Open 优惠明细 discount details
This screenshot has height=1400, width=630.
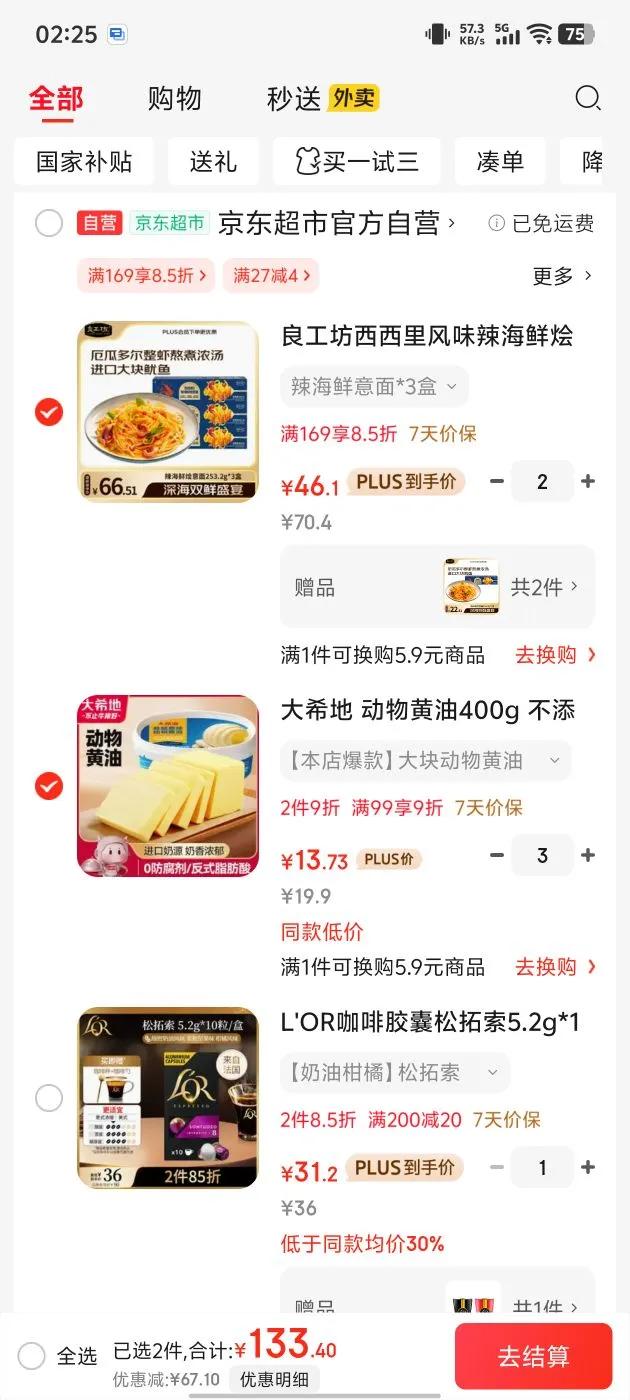pos(275,1379)
